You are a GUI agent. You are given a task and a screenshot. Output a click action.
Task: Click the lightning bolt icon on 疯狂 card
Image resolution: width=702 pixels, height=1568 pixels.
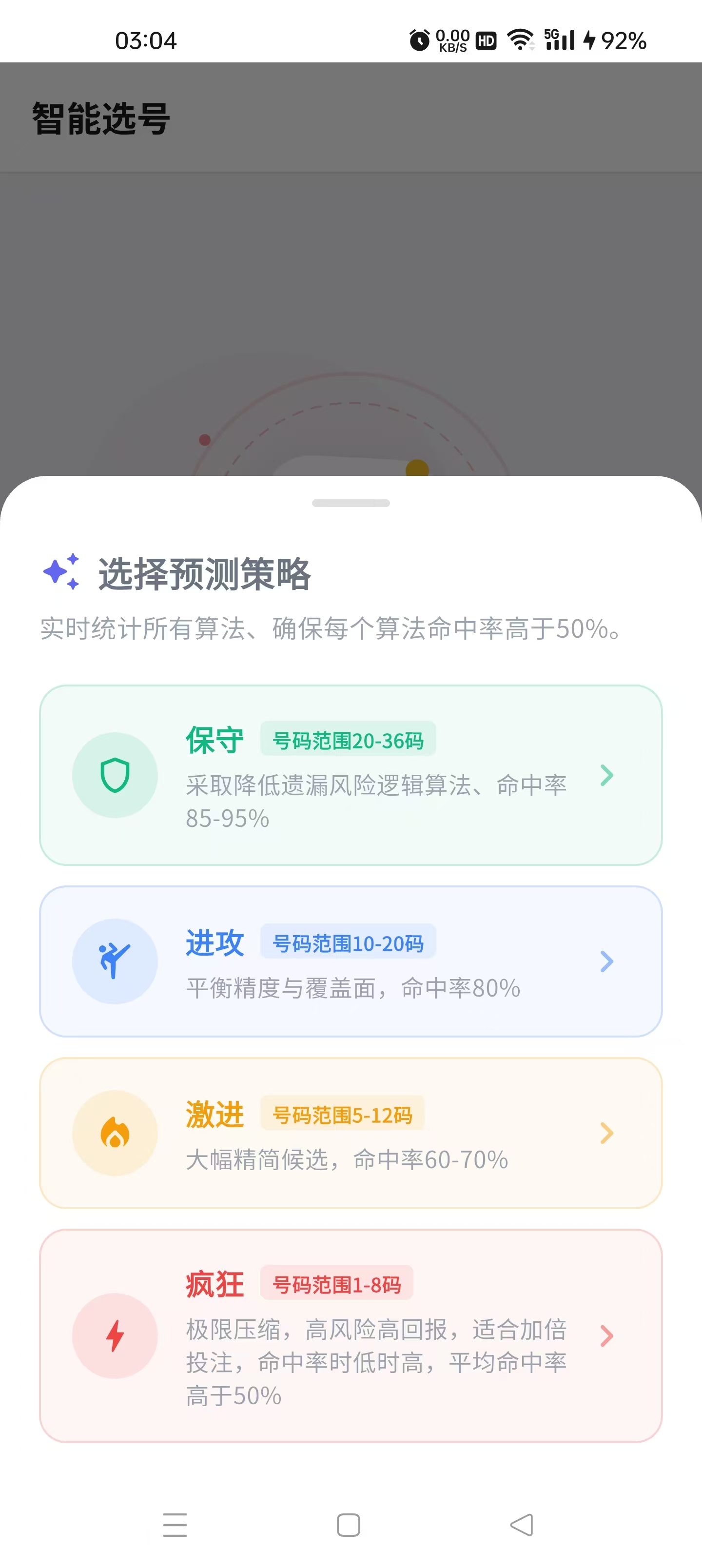(x=115, y=1335)
